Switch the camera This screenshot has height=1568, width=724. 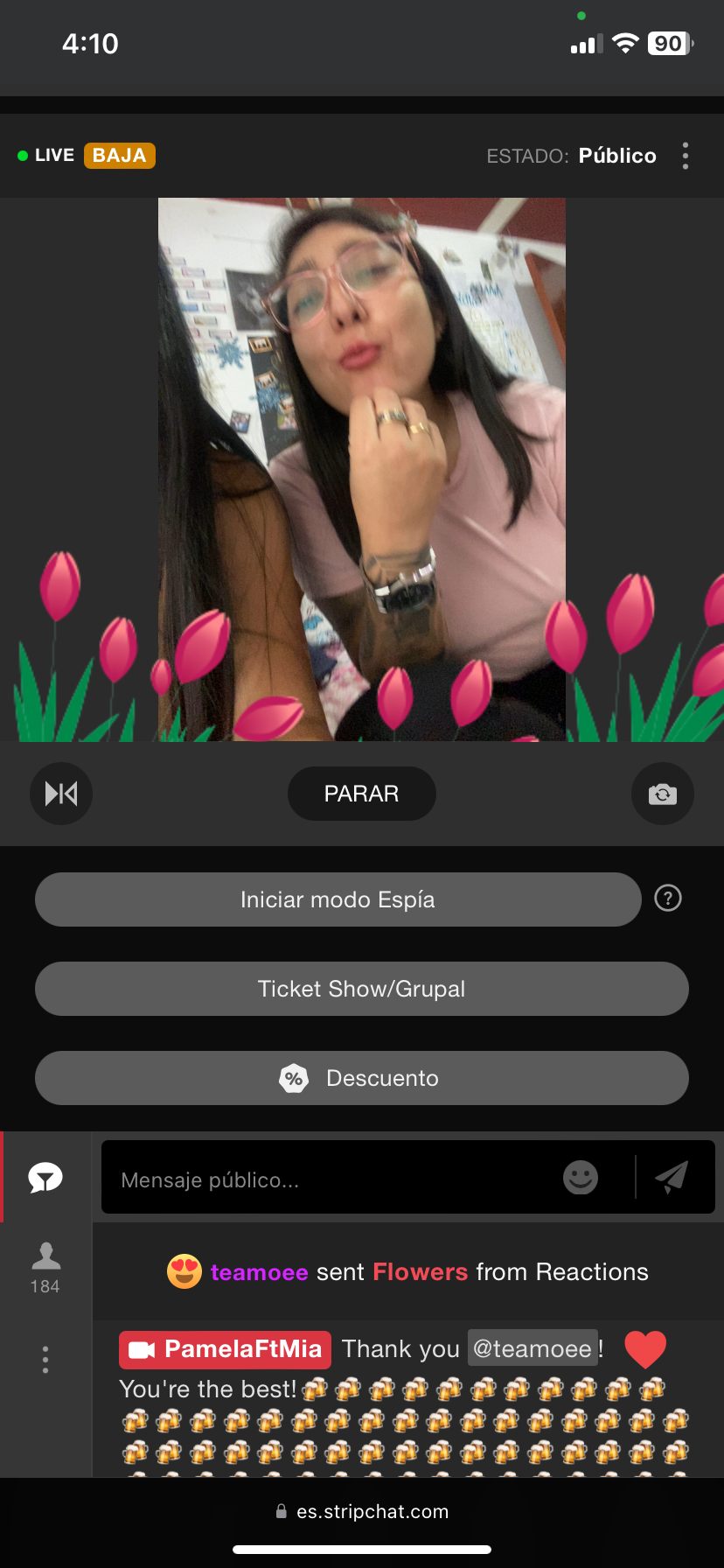[662, 794]
